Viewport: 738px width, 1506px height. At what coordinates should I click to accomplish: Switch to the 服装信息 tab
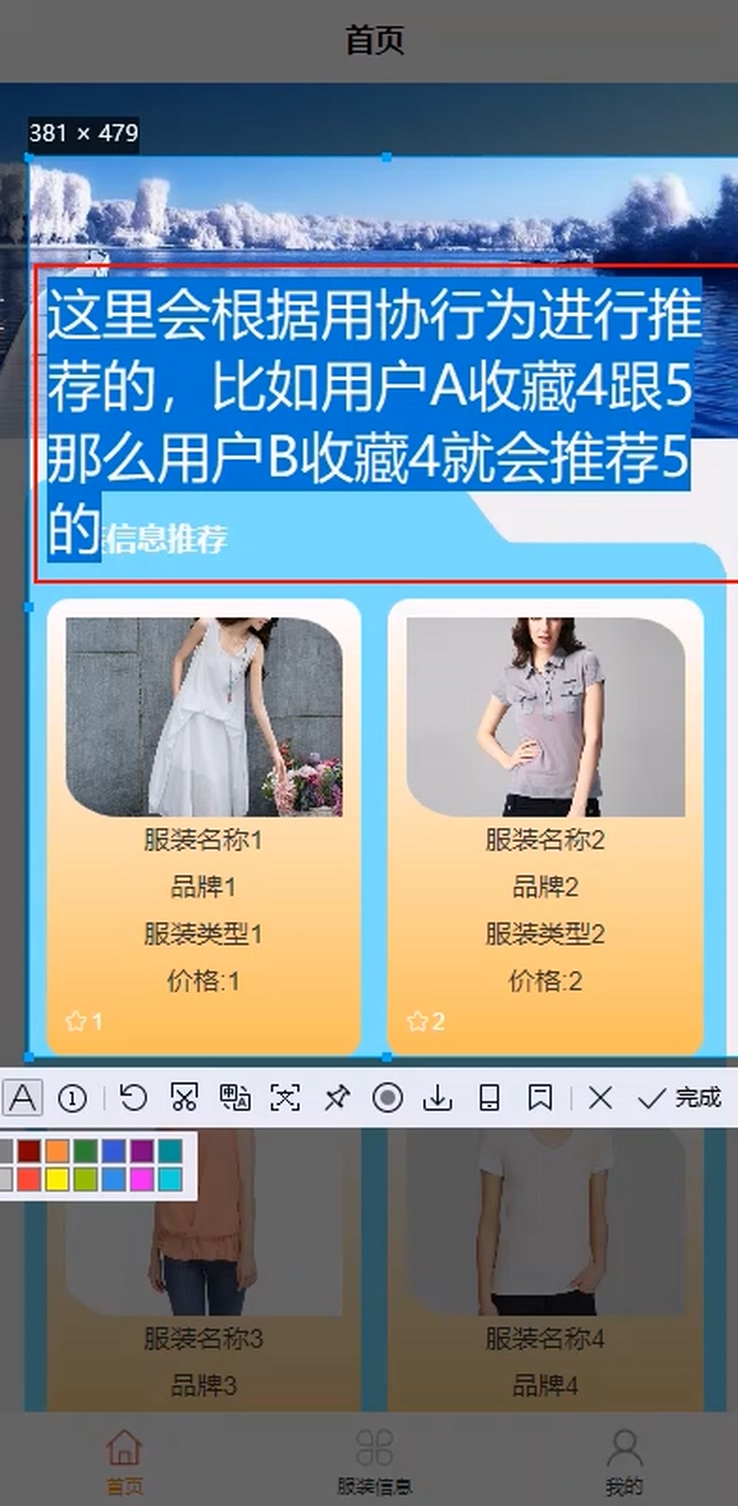point(374,1462)
